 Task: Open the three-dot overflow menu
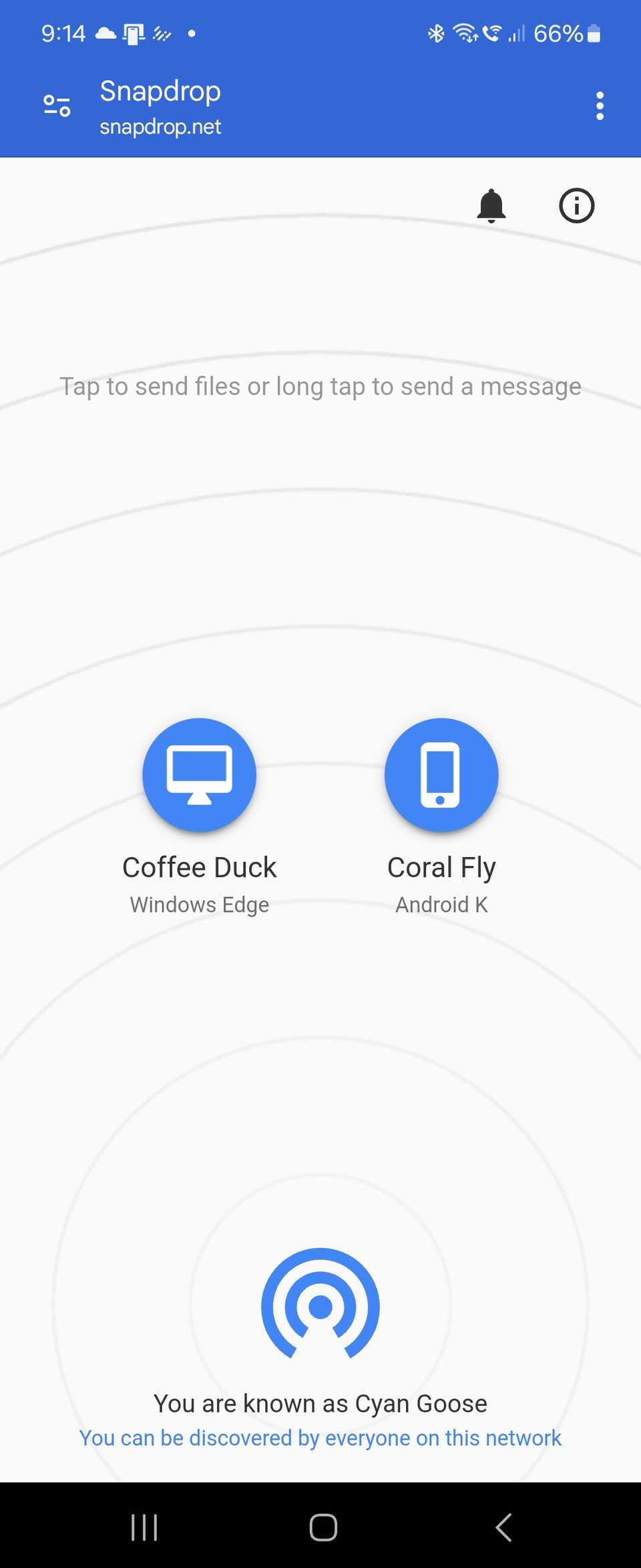(x=600, y=106)
